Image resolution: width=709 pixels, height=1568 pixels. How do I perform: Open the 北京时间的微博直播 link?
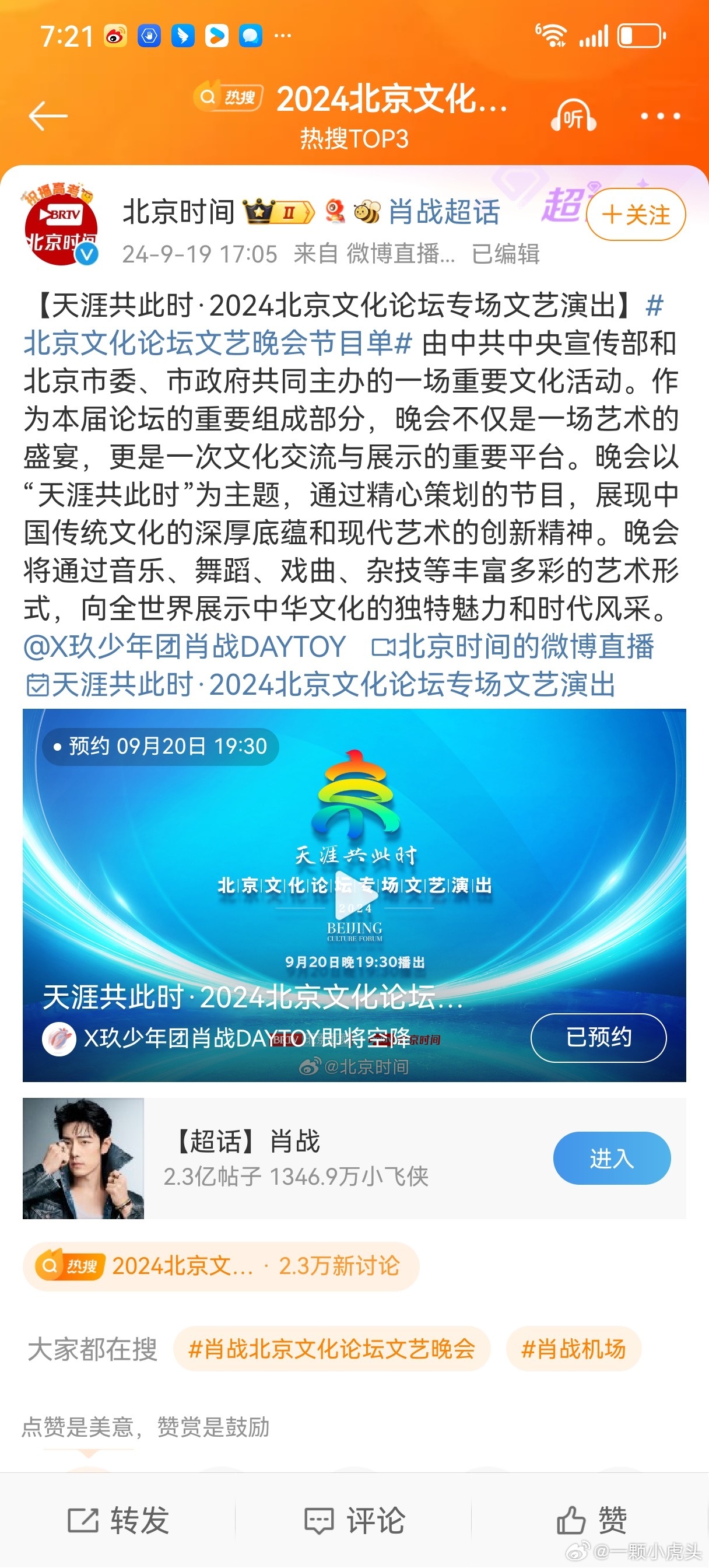(513, 646)
